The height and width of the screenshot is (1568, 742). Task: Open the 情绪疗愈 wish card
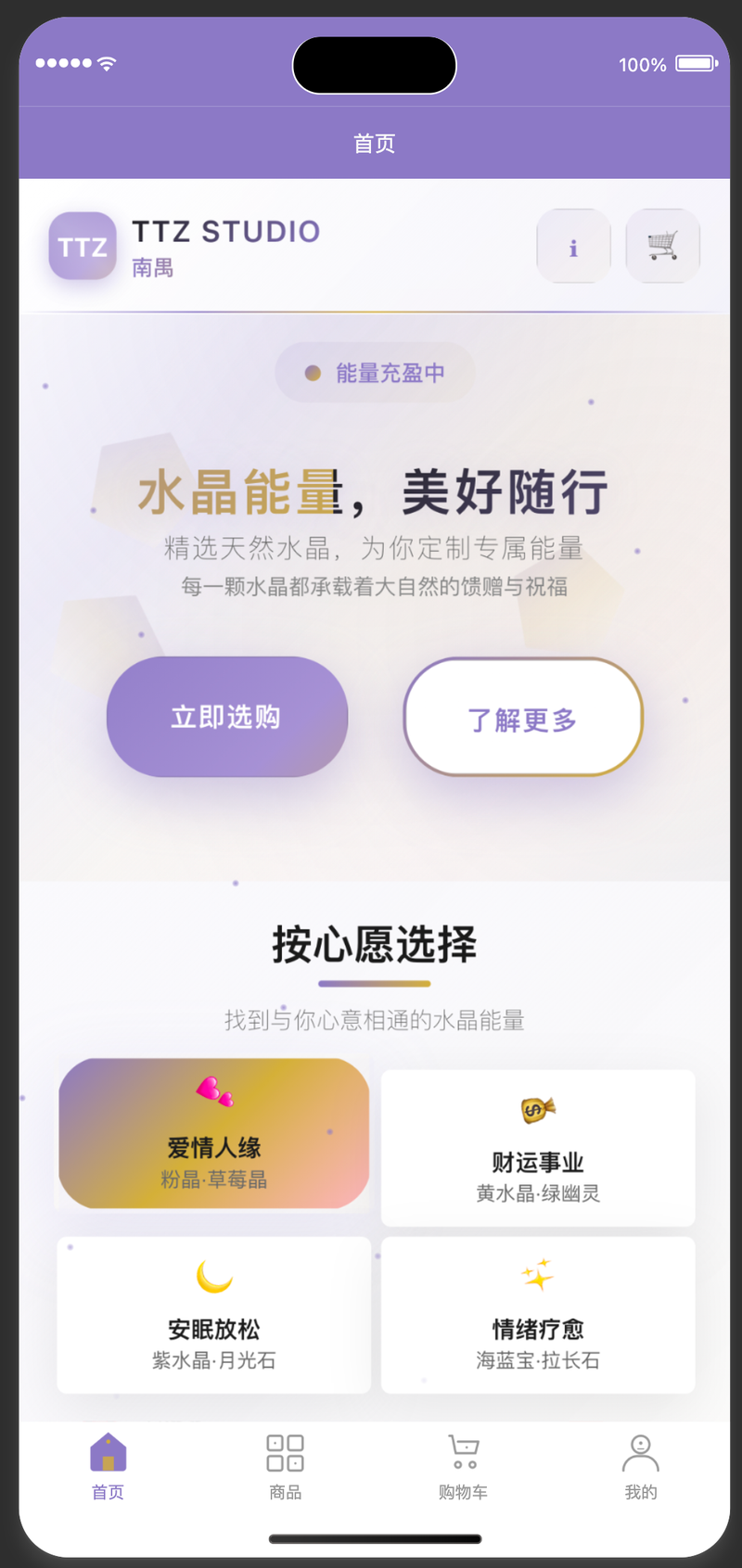[538, 1315]
